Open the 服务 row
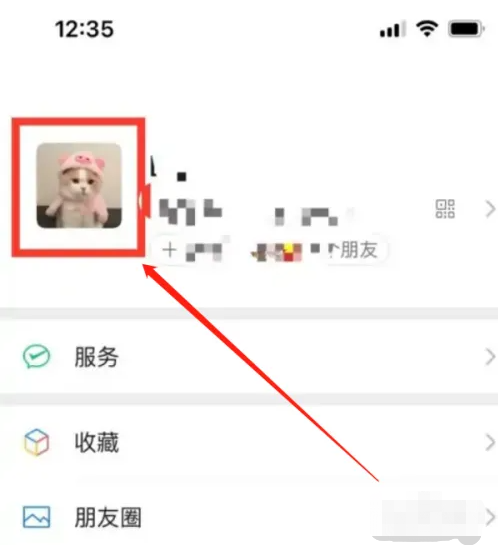The height and width of the screenshot is (545, 498). pos(249,357)
